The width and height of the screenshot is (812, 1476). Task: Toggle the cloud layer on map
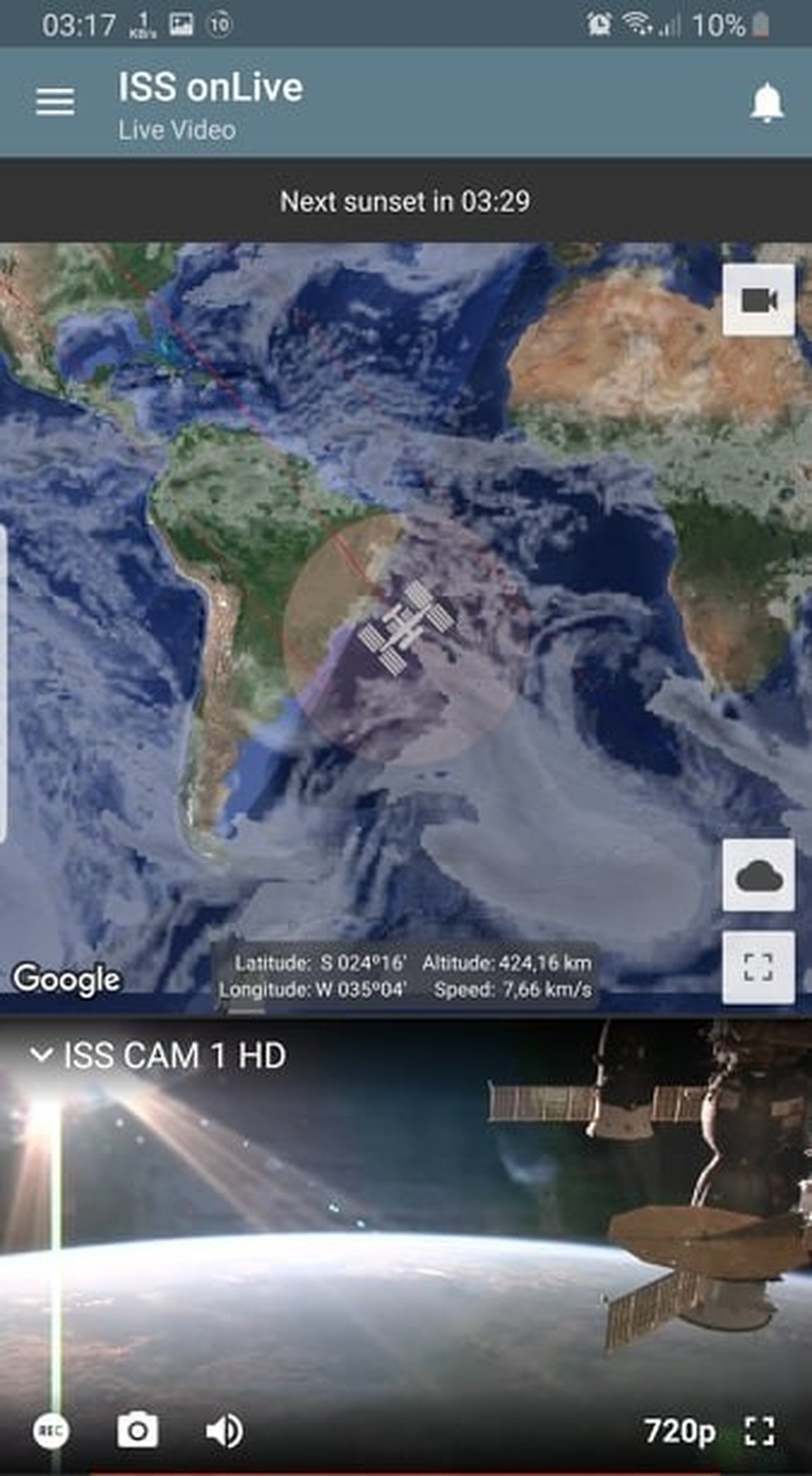point(758,876)
